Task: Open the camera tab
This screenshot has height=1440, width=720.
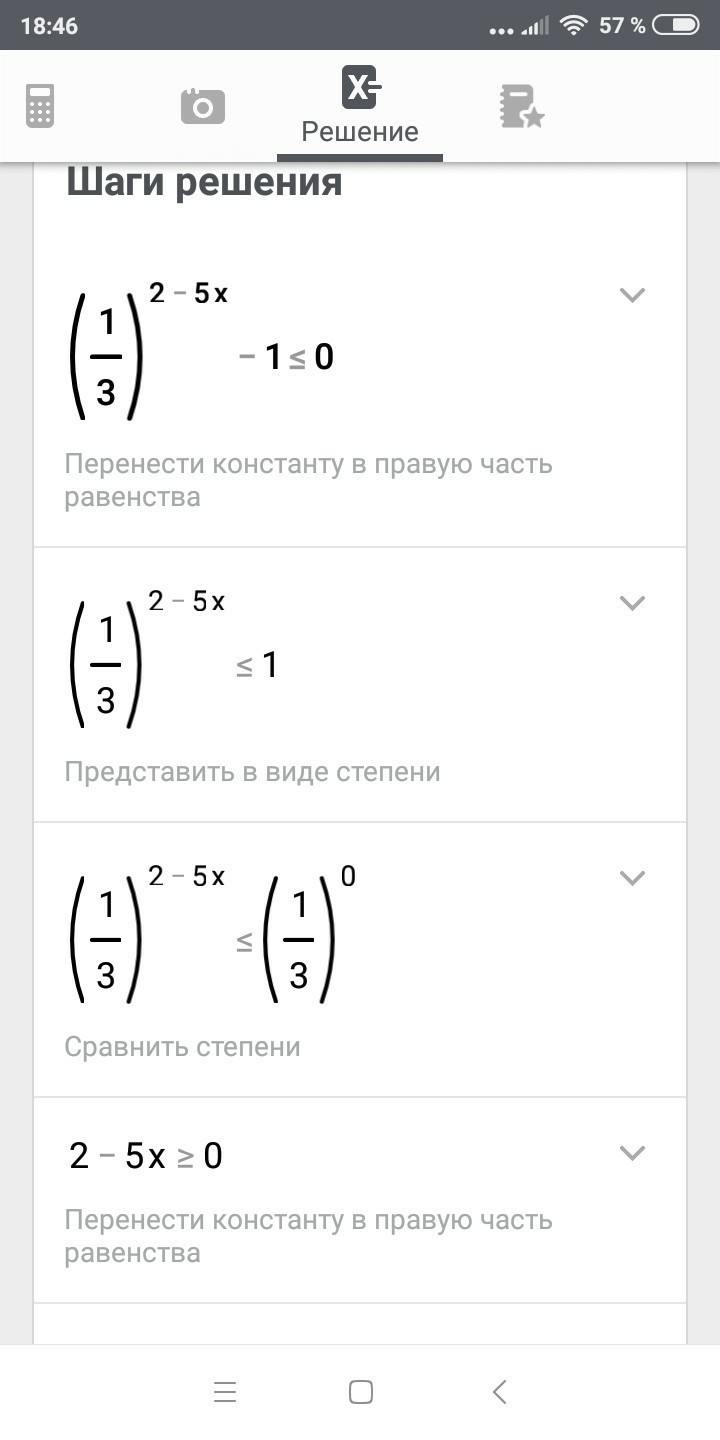Action: (203, 106)
